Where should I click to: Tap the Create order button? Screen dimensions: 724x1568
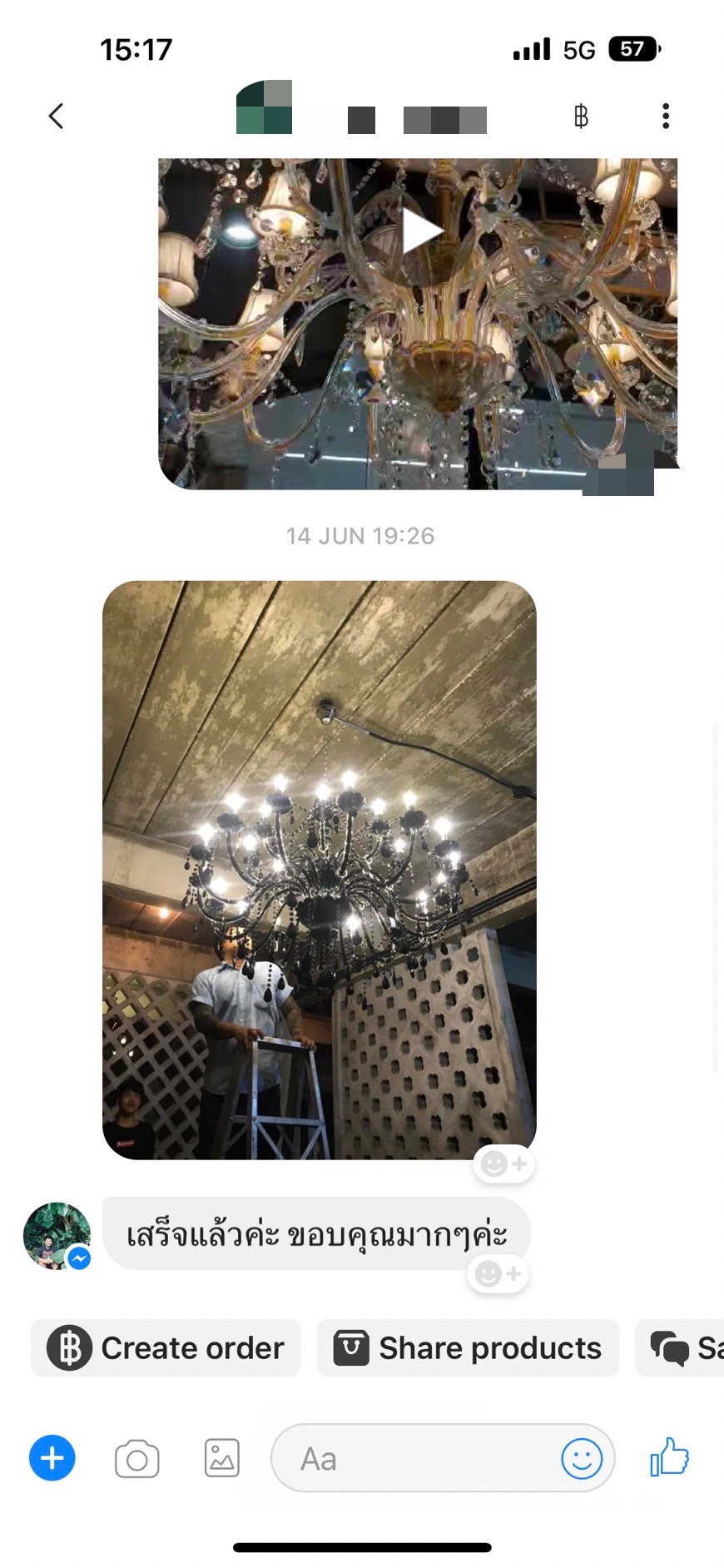166,1347
